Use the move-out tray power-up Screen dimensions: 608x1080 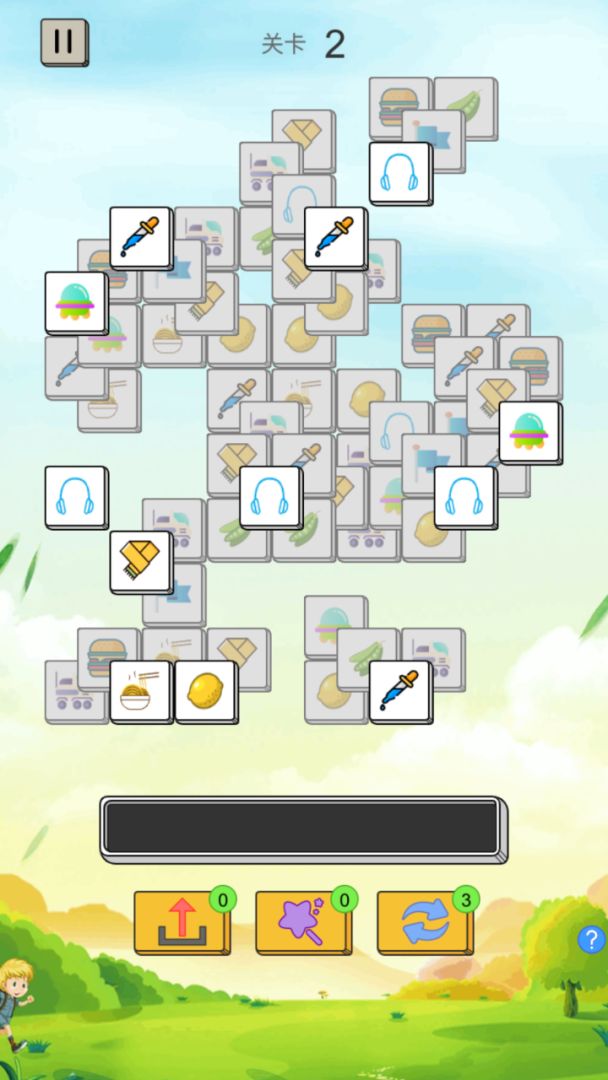click(x=182, y=922)
